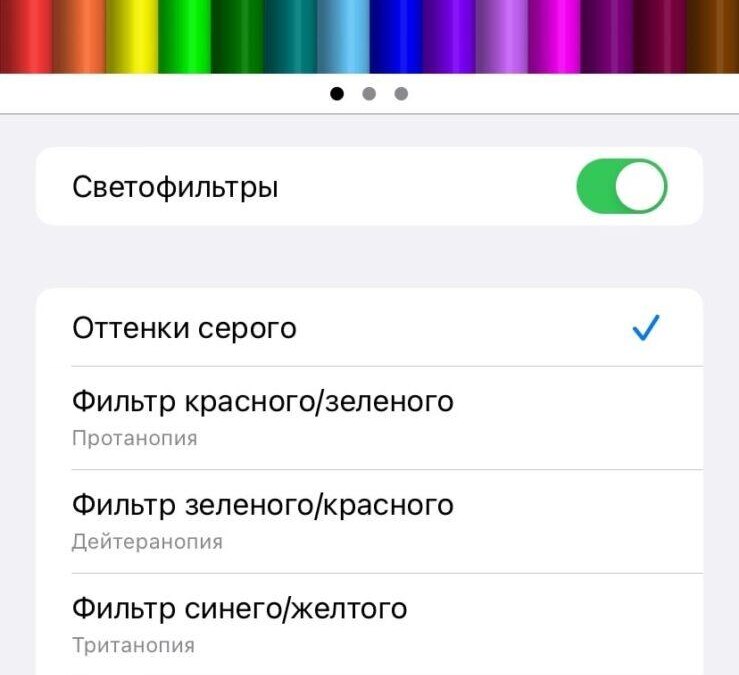739x675 pixels.
Task: Select Фильтр зеленого/красного (Дейтеранопия)
Action: (368, 521)
